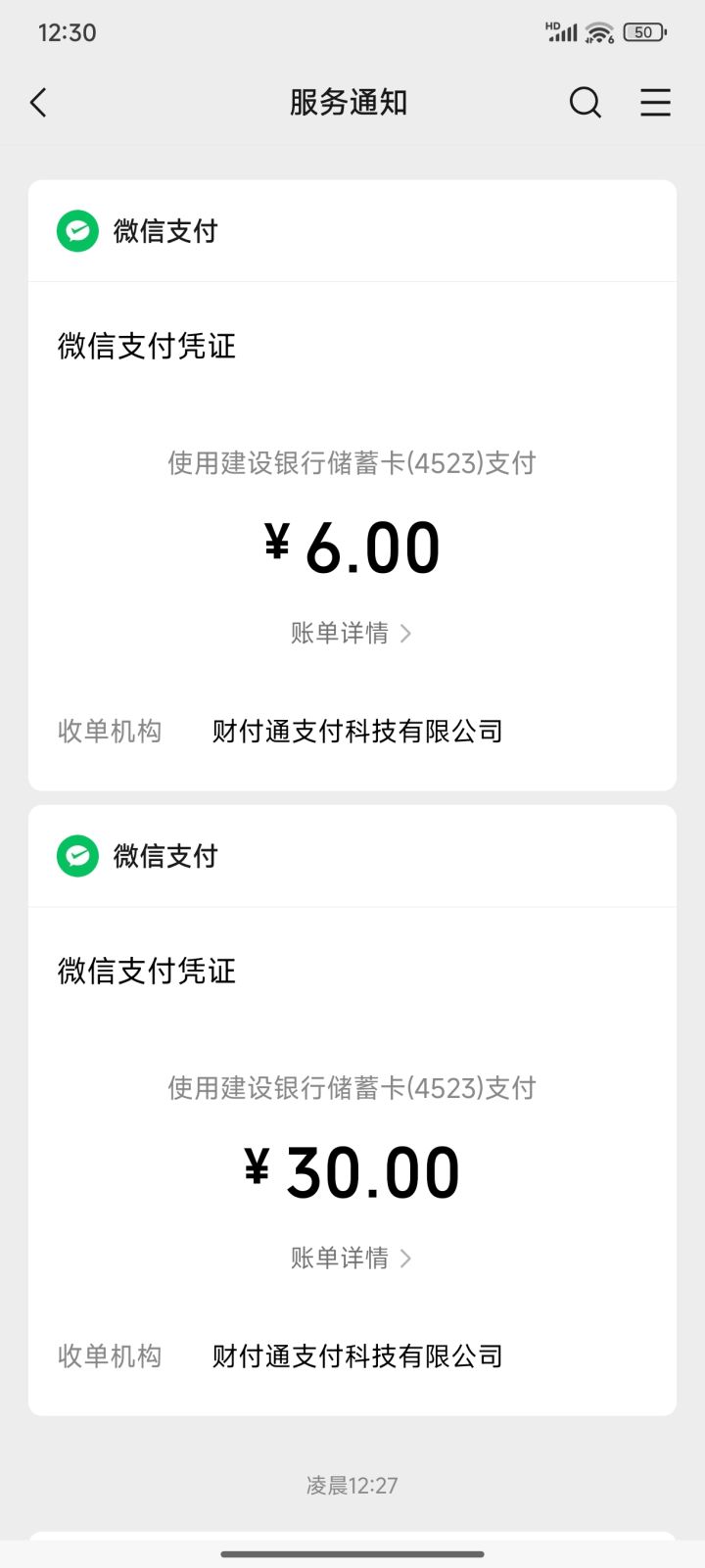
Task: Open the WeChat Pay logo on the second receipt
Action: pos(77,855)
